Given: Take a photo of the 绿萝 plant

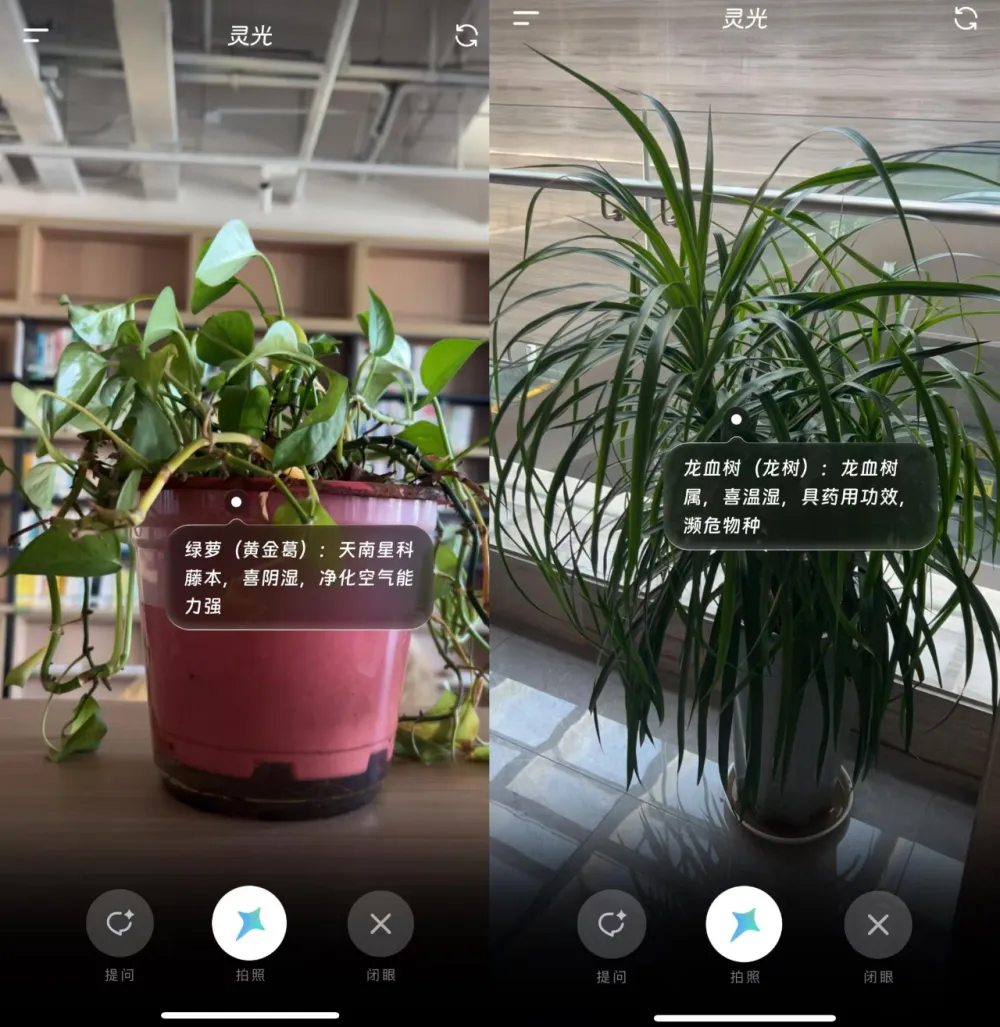Looking at the screenshot, I should [x=249, y=923].
